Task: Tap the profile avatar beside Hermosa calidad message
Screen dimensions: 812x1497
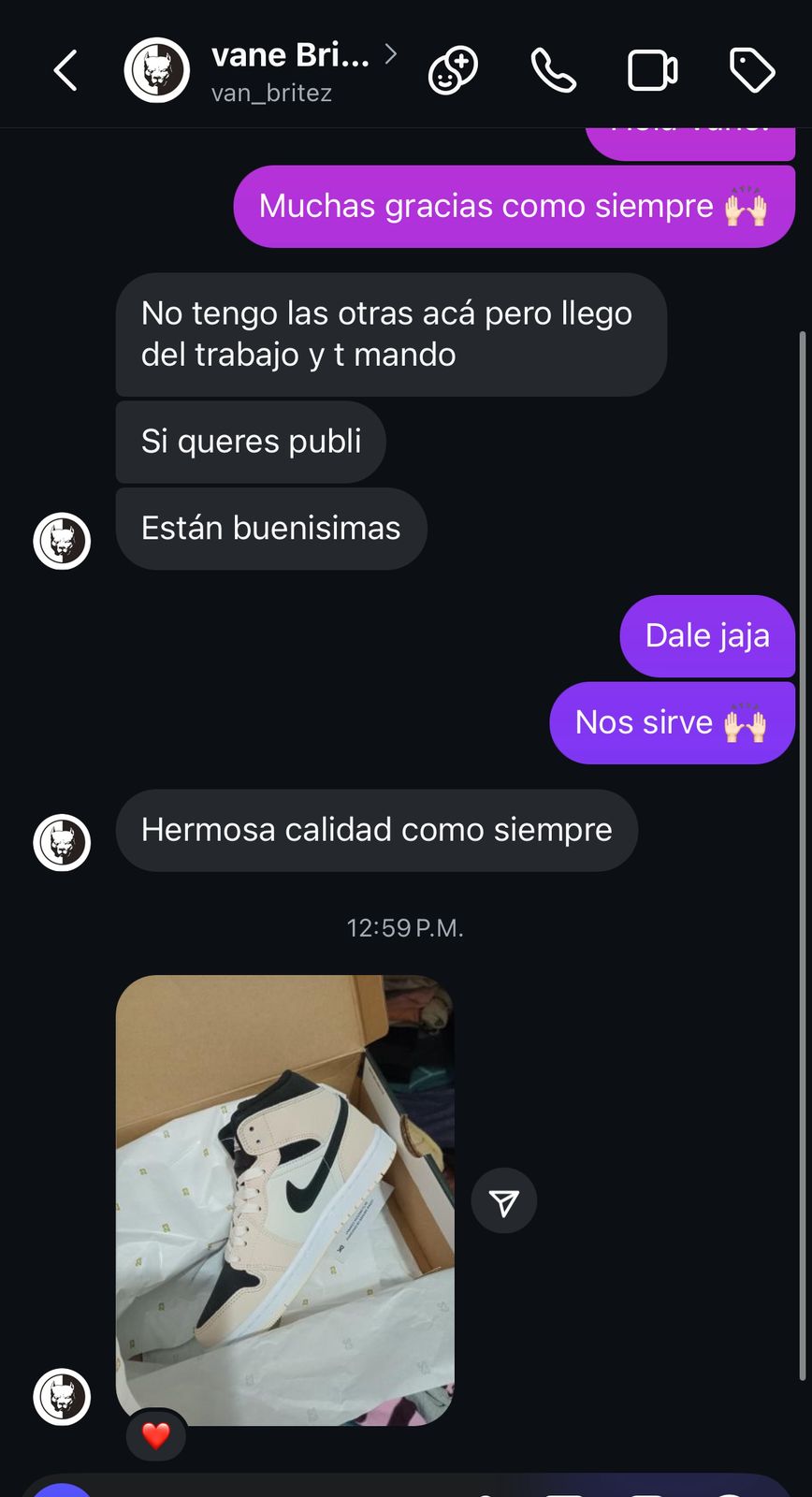Action: point(62,842)
